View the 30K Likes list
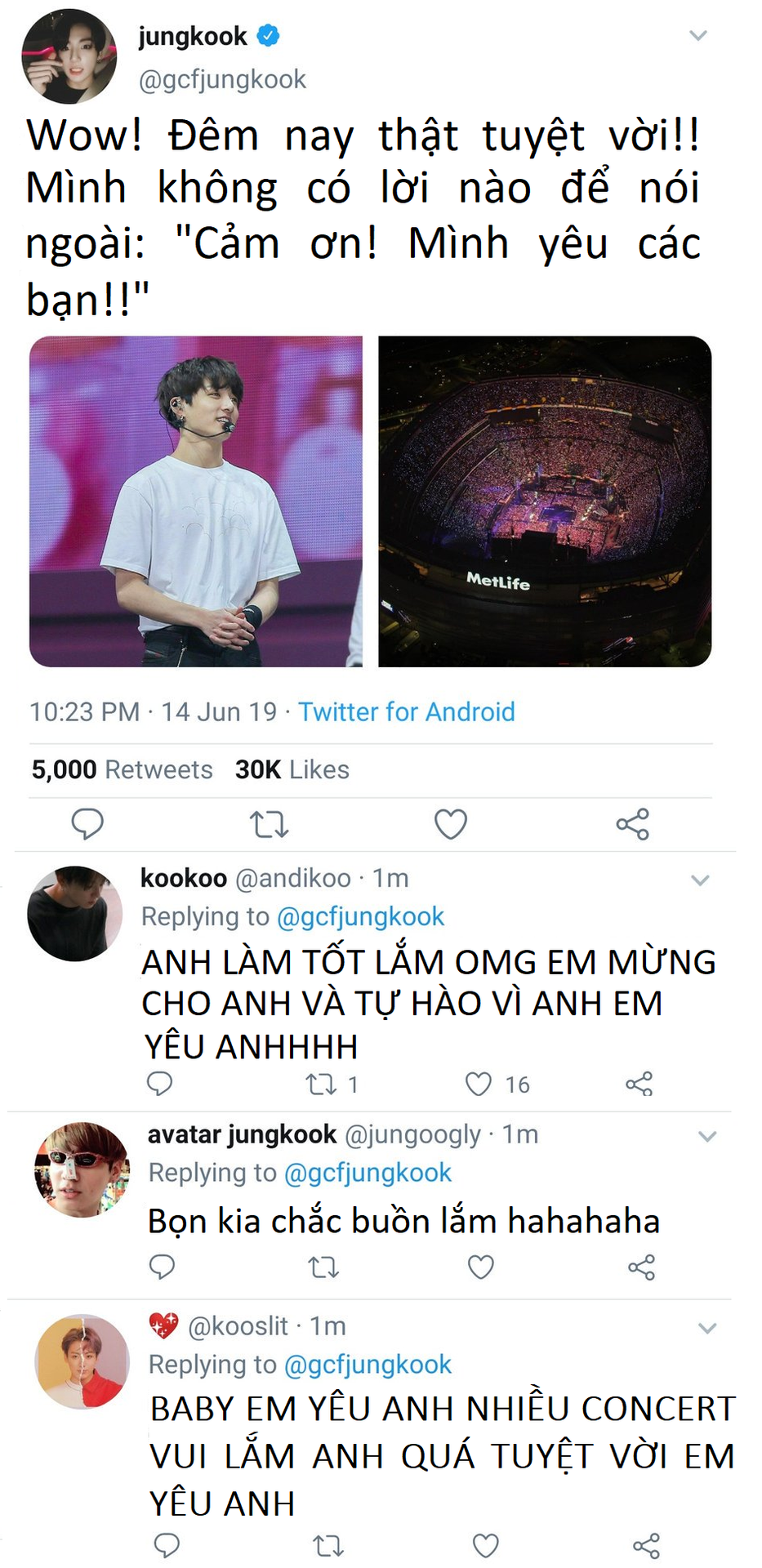Image resolution: width=762 pixels, height=1568 pixels. 292,769
